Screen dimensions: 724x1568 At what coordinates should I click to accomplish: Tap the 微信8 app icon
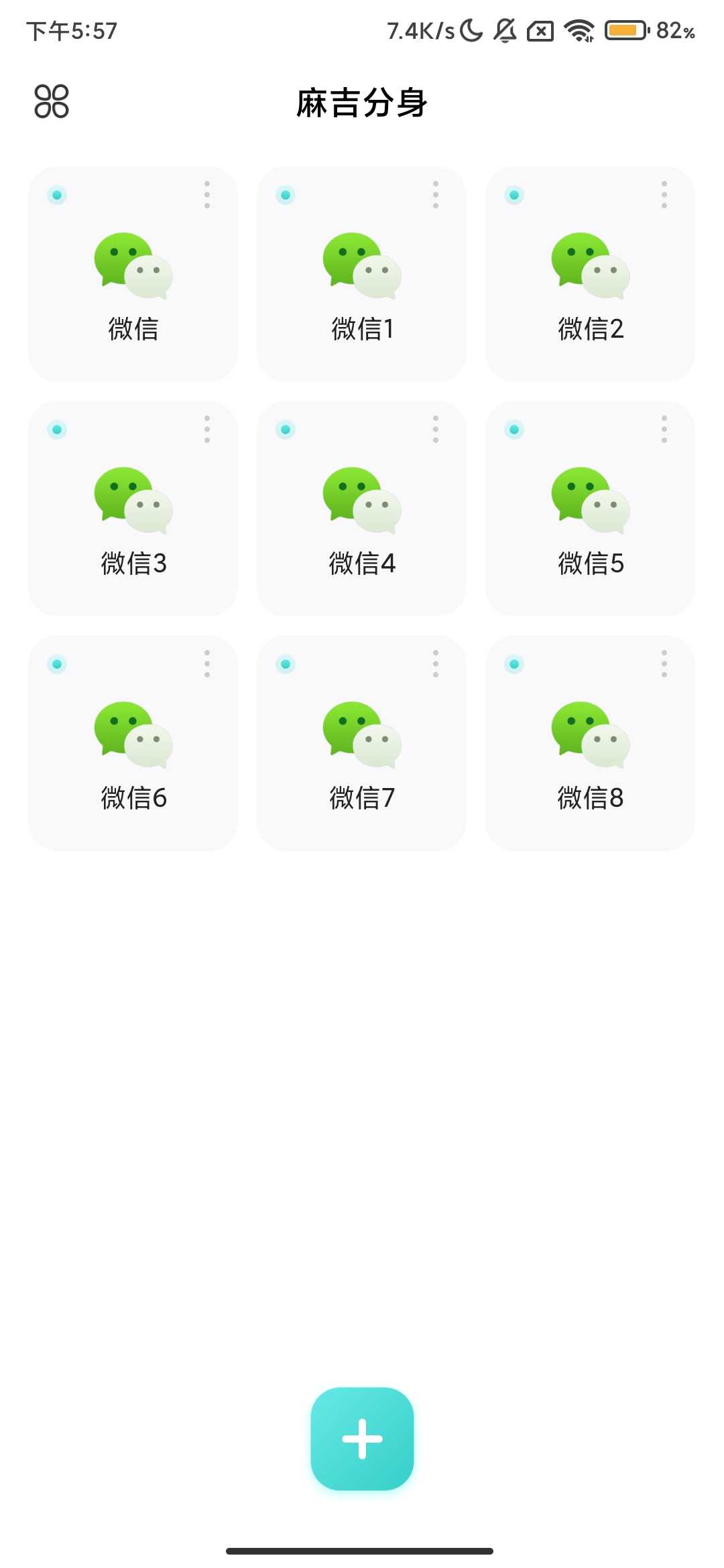pyautogui.click(x=589, y=737)
